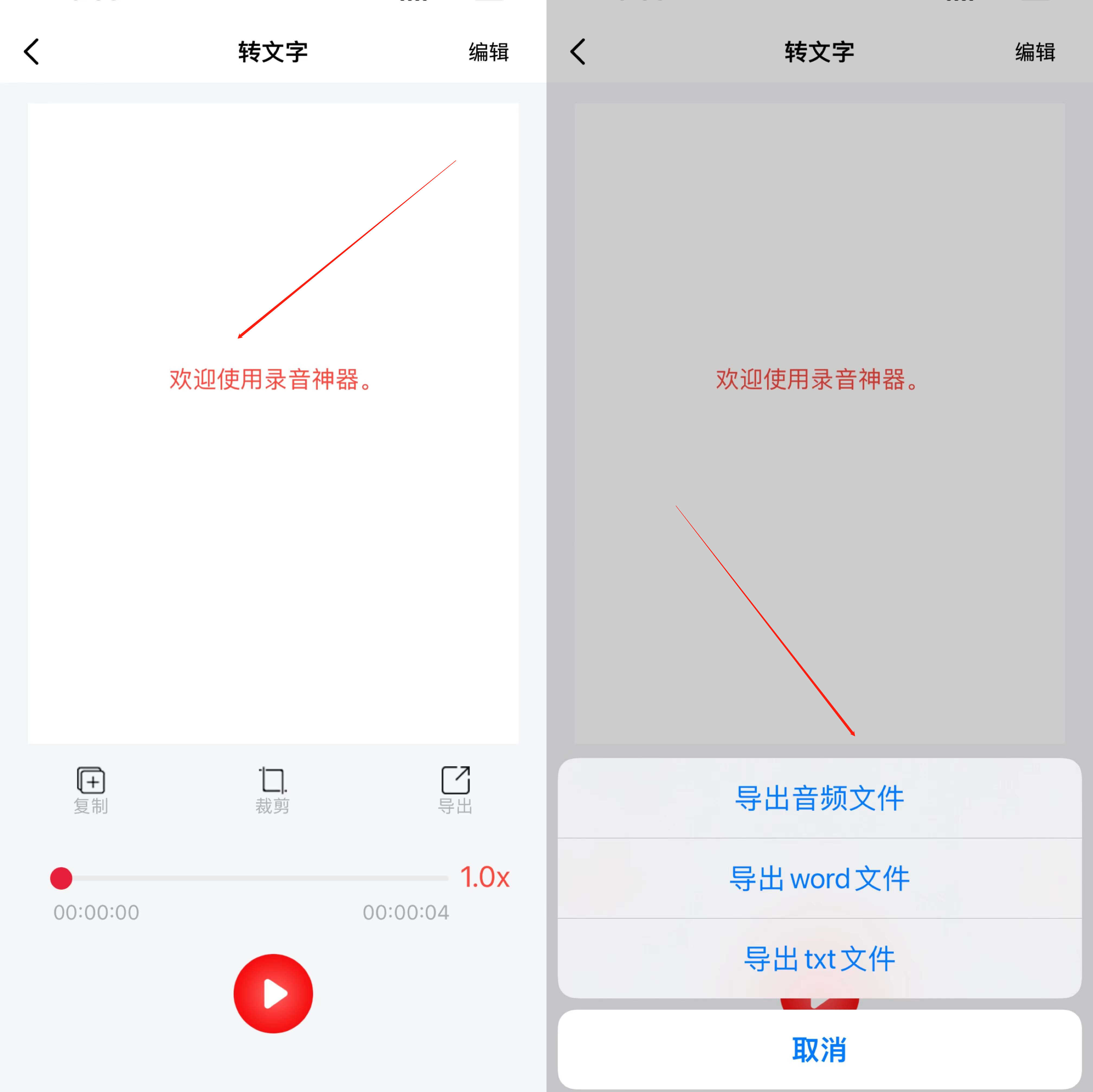
Task: Play the recording
Action: coord(273,993)
